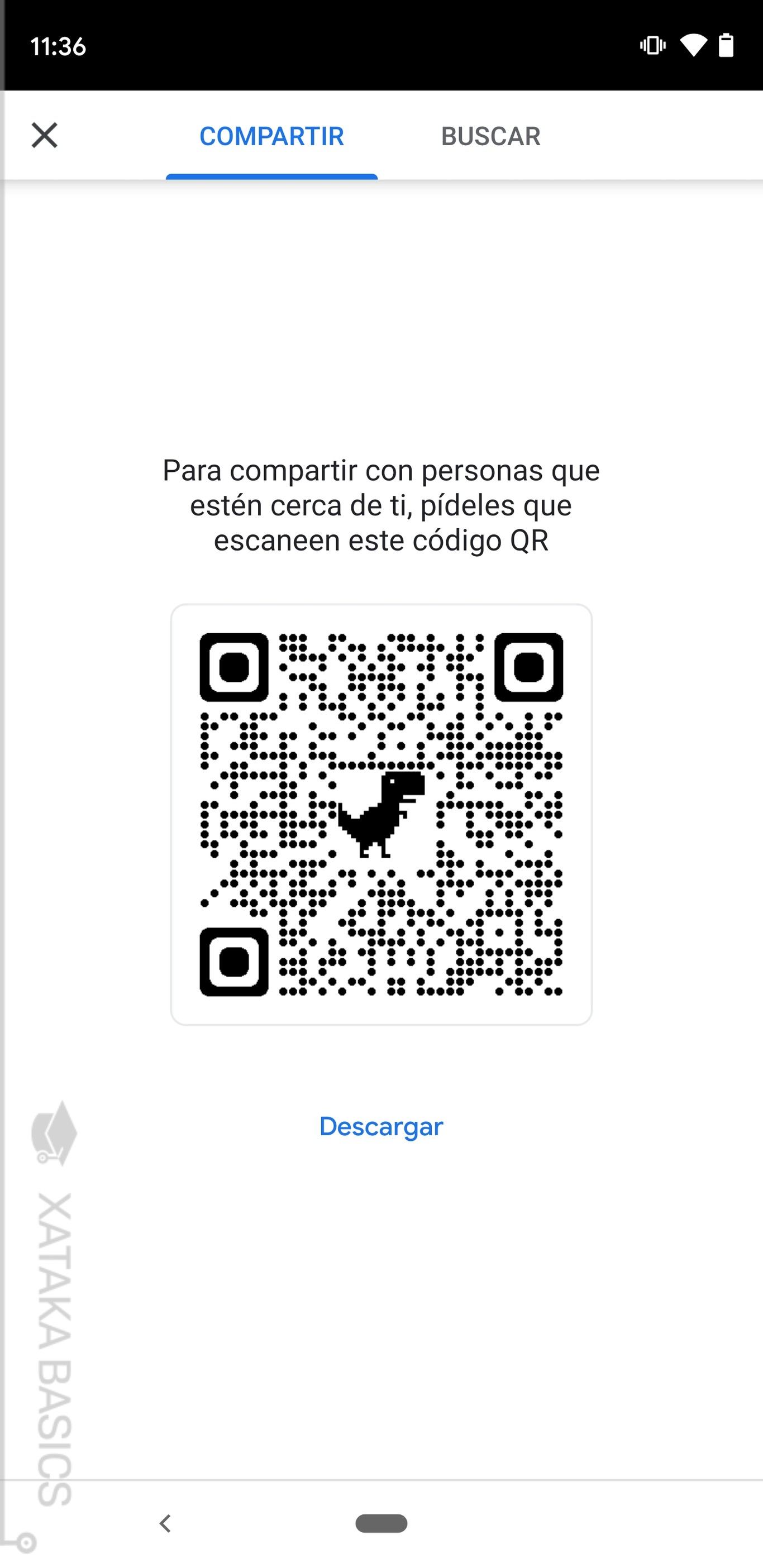Close the QR code sharing screen
763x1568 pixels.
45,135
